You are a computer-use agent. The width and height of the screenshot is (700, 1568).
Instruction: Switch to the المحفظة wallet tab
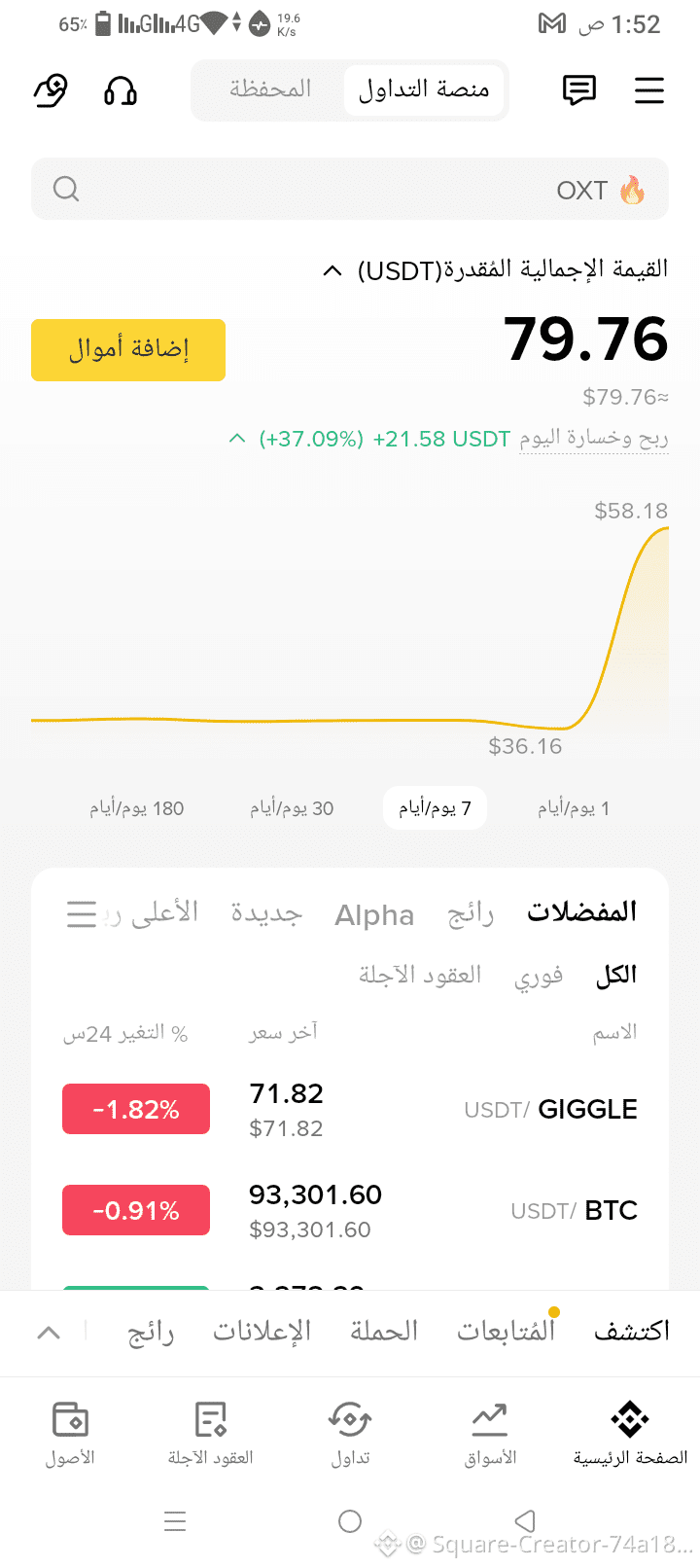(x=270, y=89)
